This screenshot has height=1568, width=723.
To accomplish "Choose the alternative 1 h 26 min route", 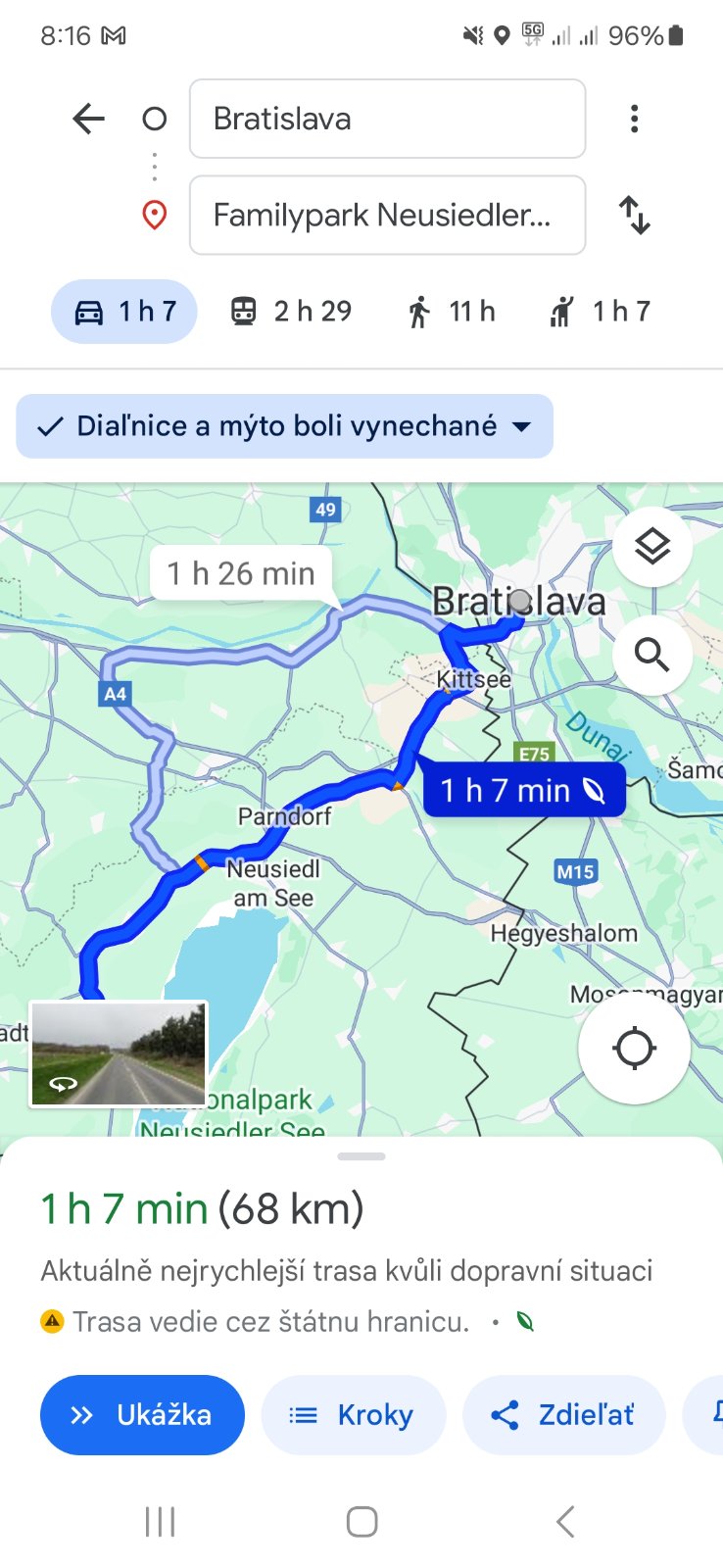I will click(241, 573).
